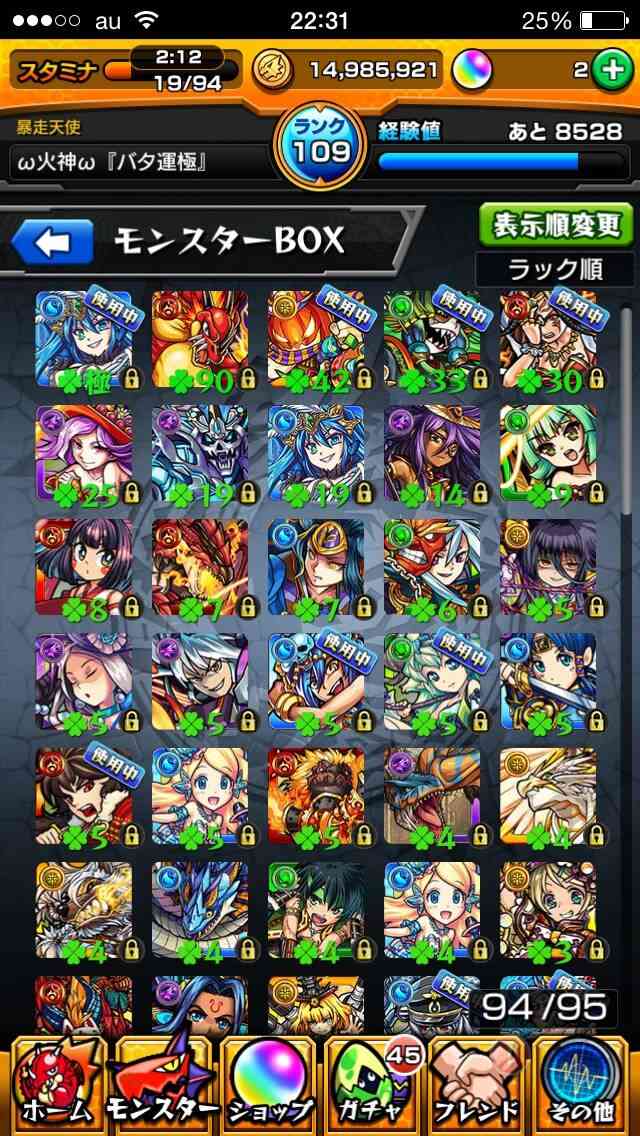Add more orbs with the green plus
The image size is (640, 1136).
tap(611, 70)
